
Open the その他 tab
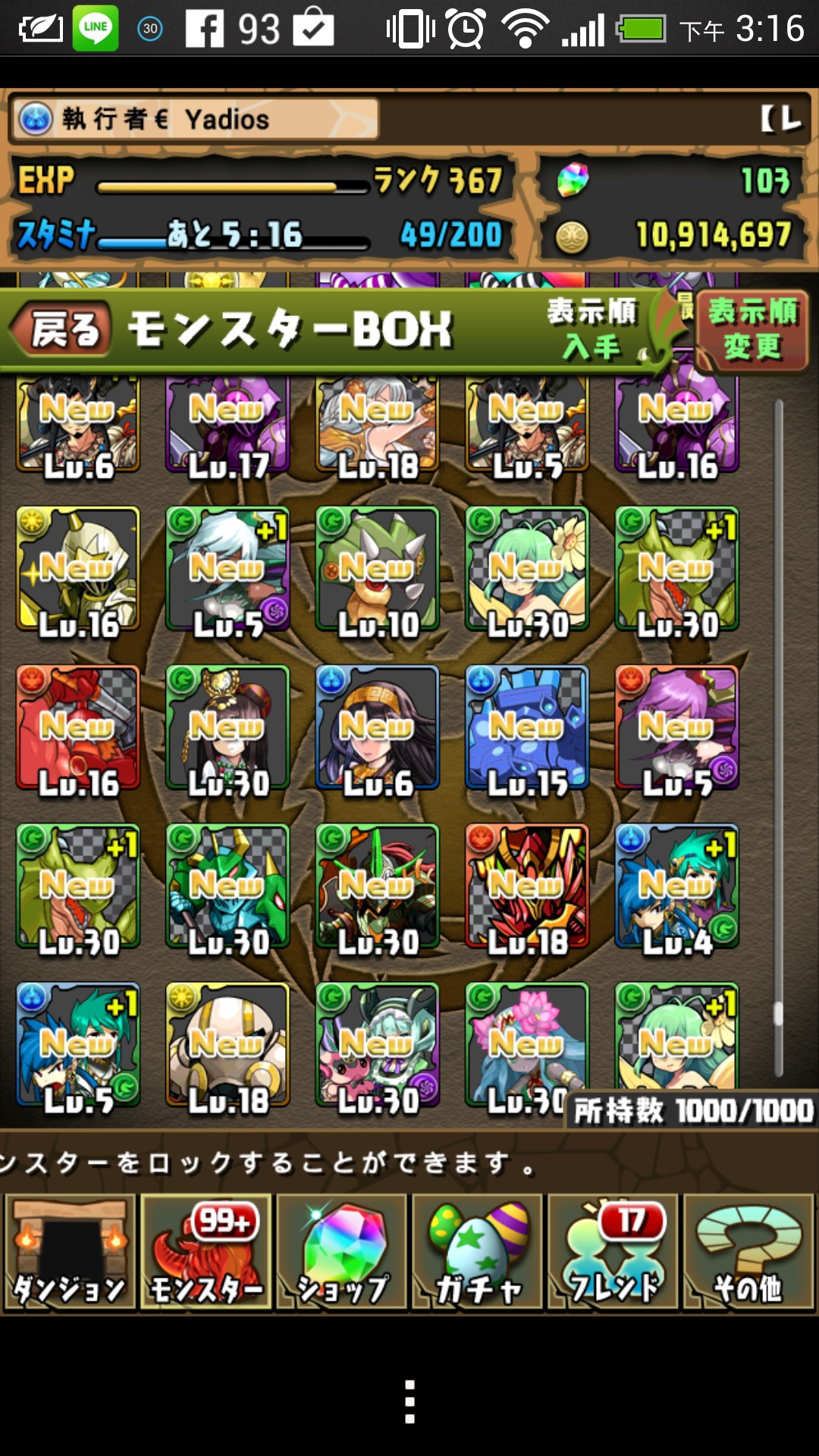(x=749, y=1252)
